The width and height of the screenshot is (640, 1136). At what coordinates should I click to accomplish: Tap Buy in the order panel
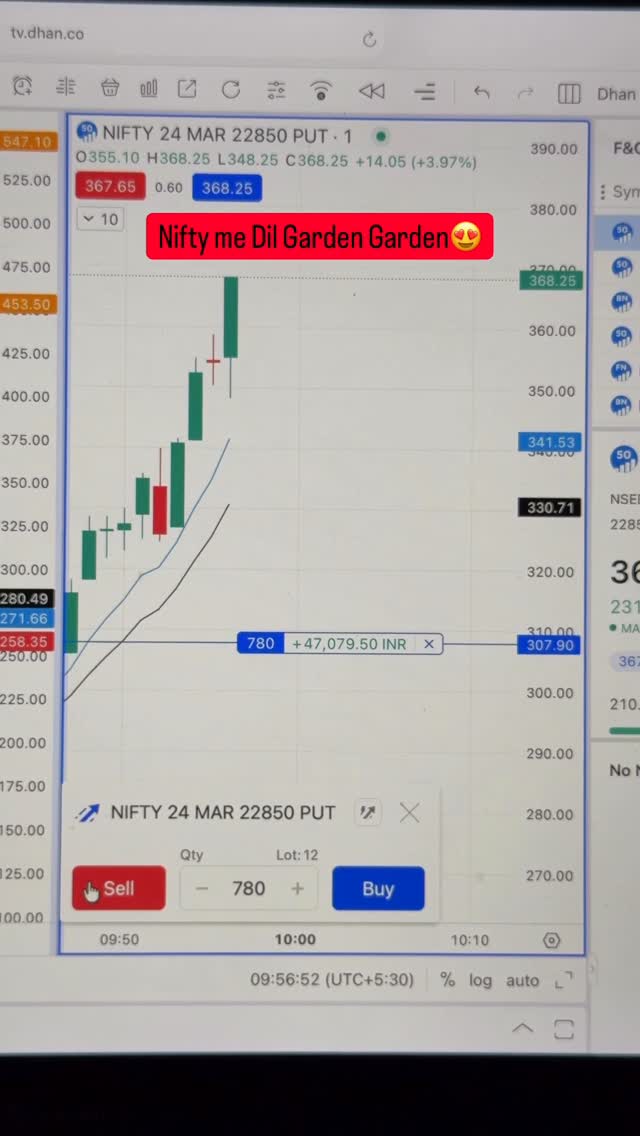[378, 888]
